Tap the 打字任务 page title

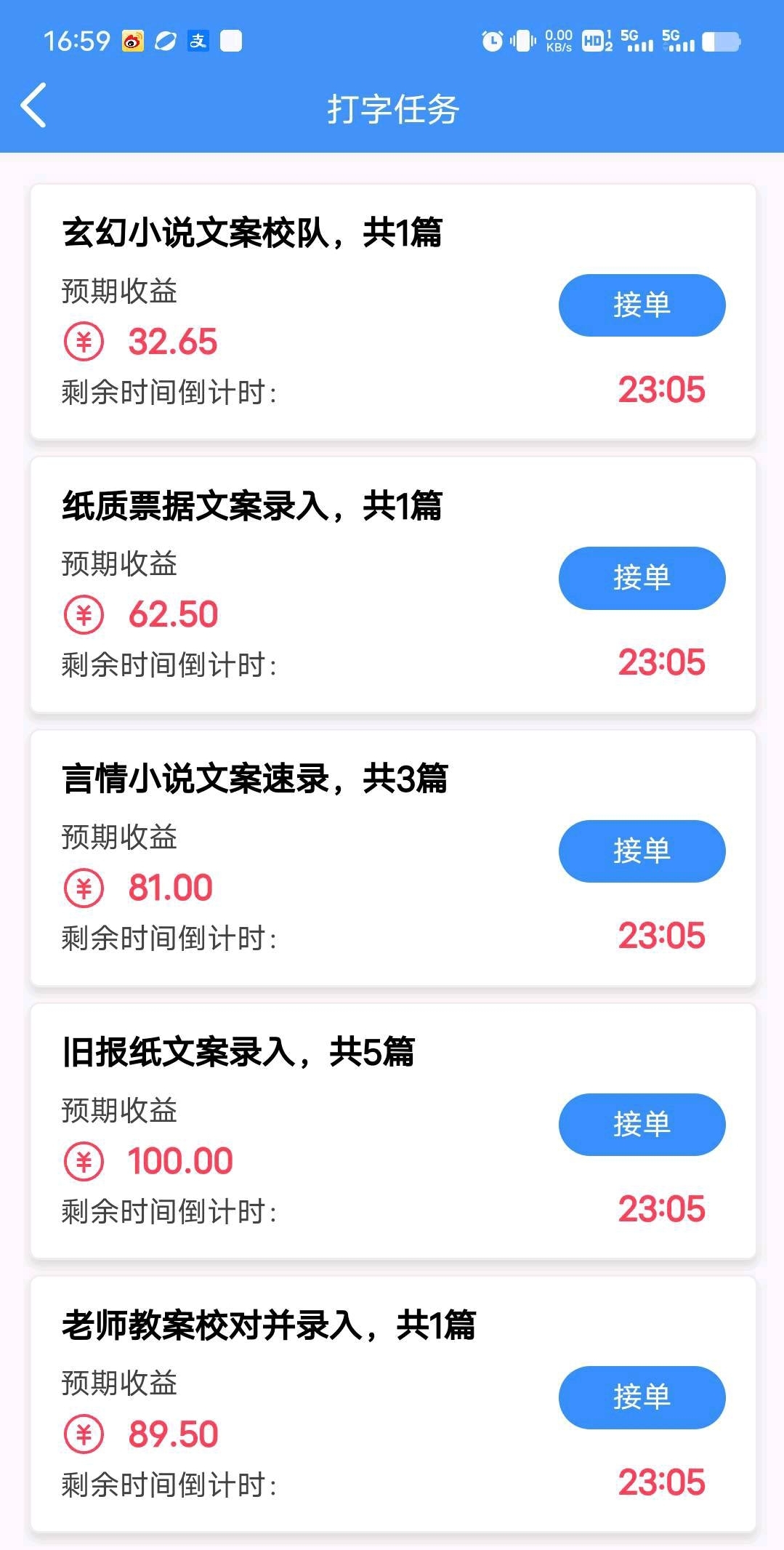tap(392, 108)
